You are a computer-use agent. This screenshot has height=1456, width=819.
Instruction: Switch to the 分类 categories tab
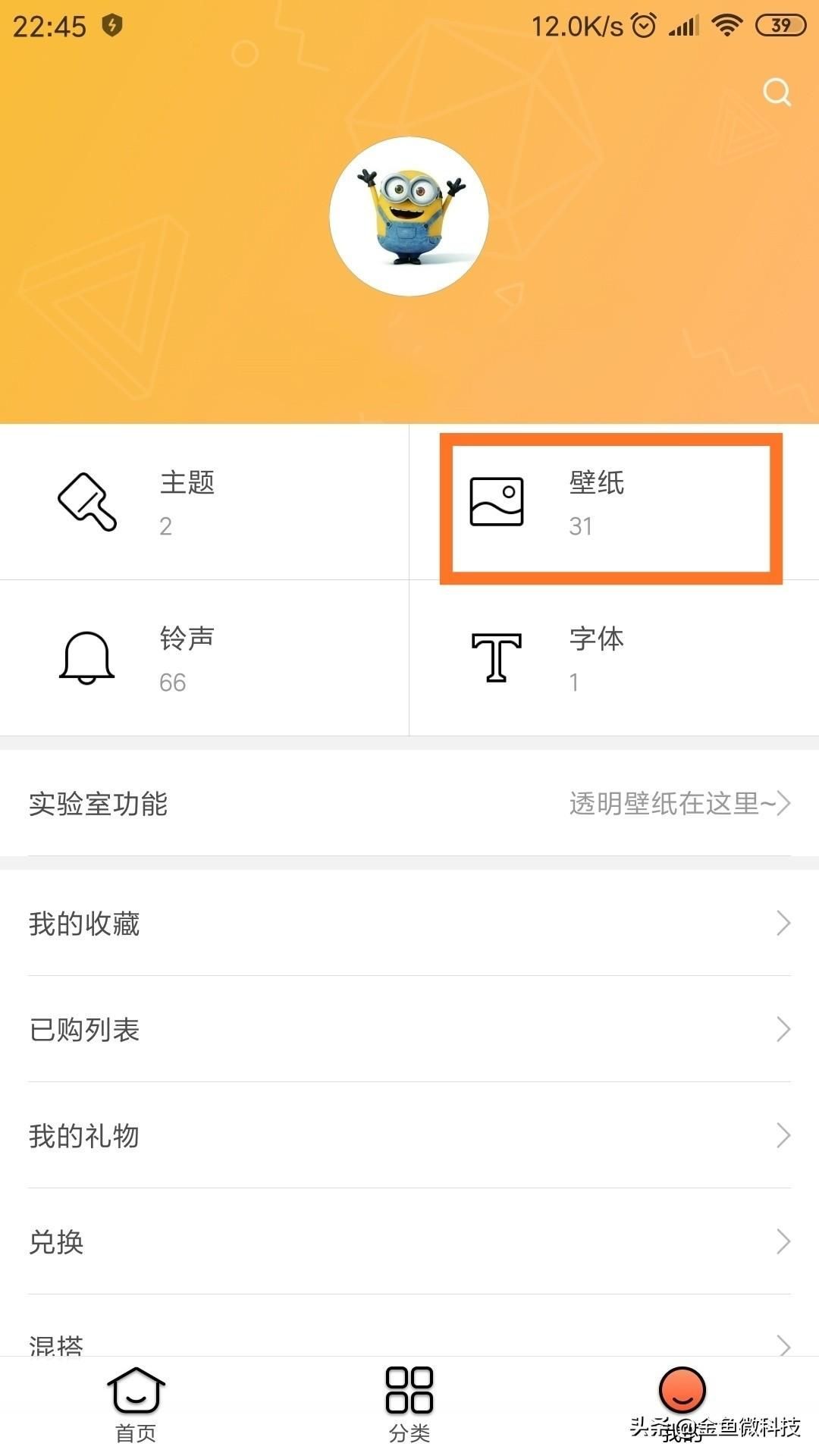pos(409,1404)
